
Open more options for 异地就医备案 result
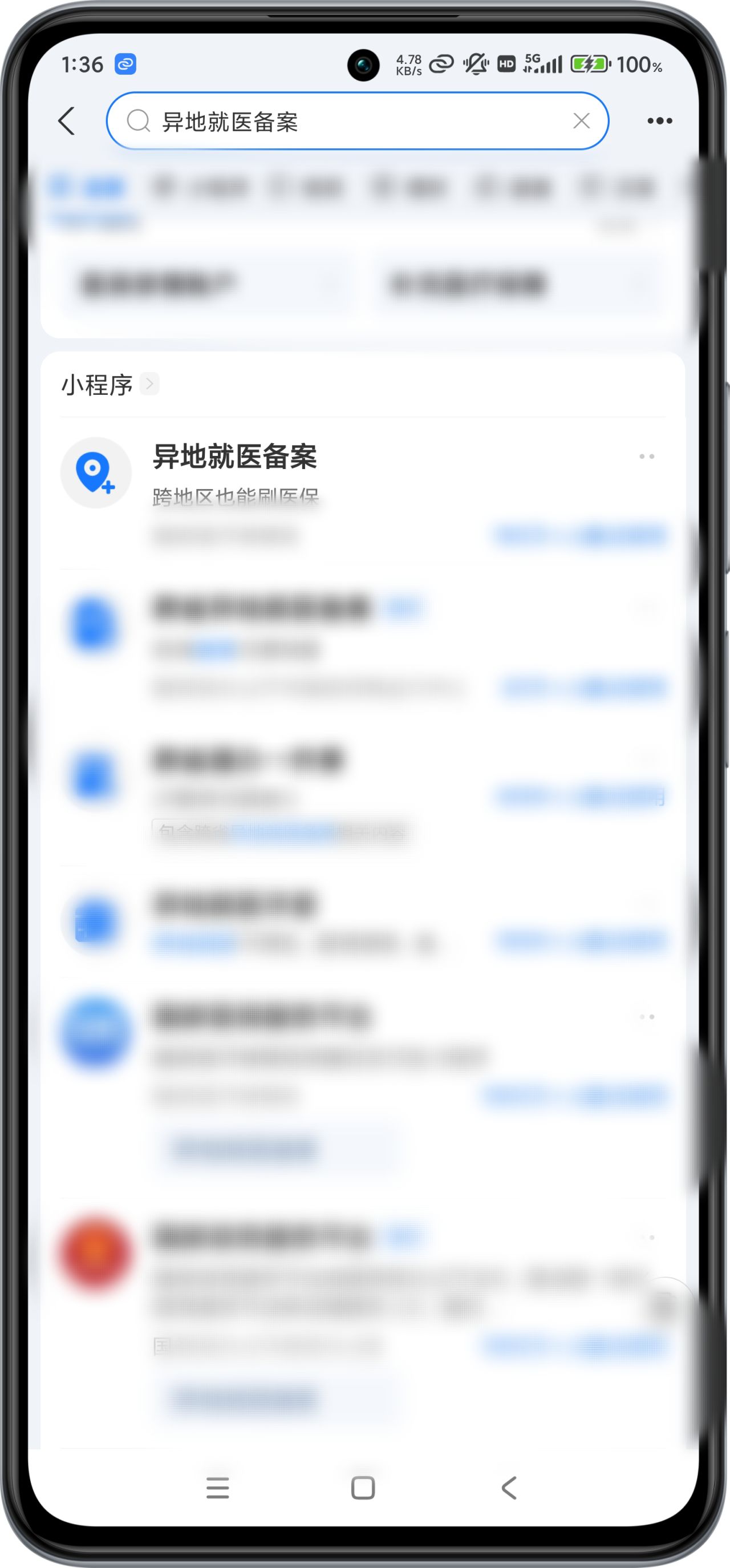point(646,456)
